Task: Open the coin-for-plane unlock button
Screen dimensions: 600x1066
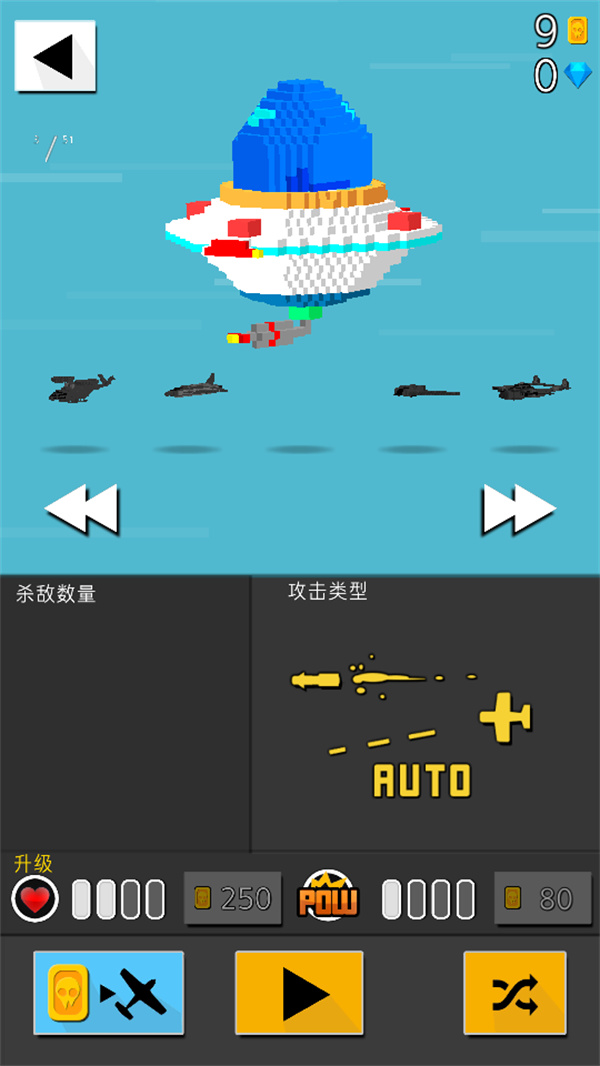Action: tap(108, 992)
